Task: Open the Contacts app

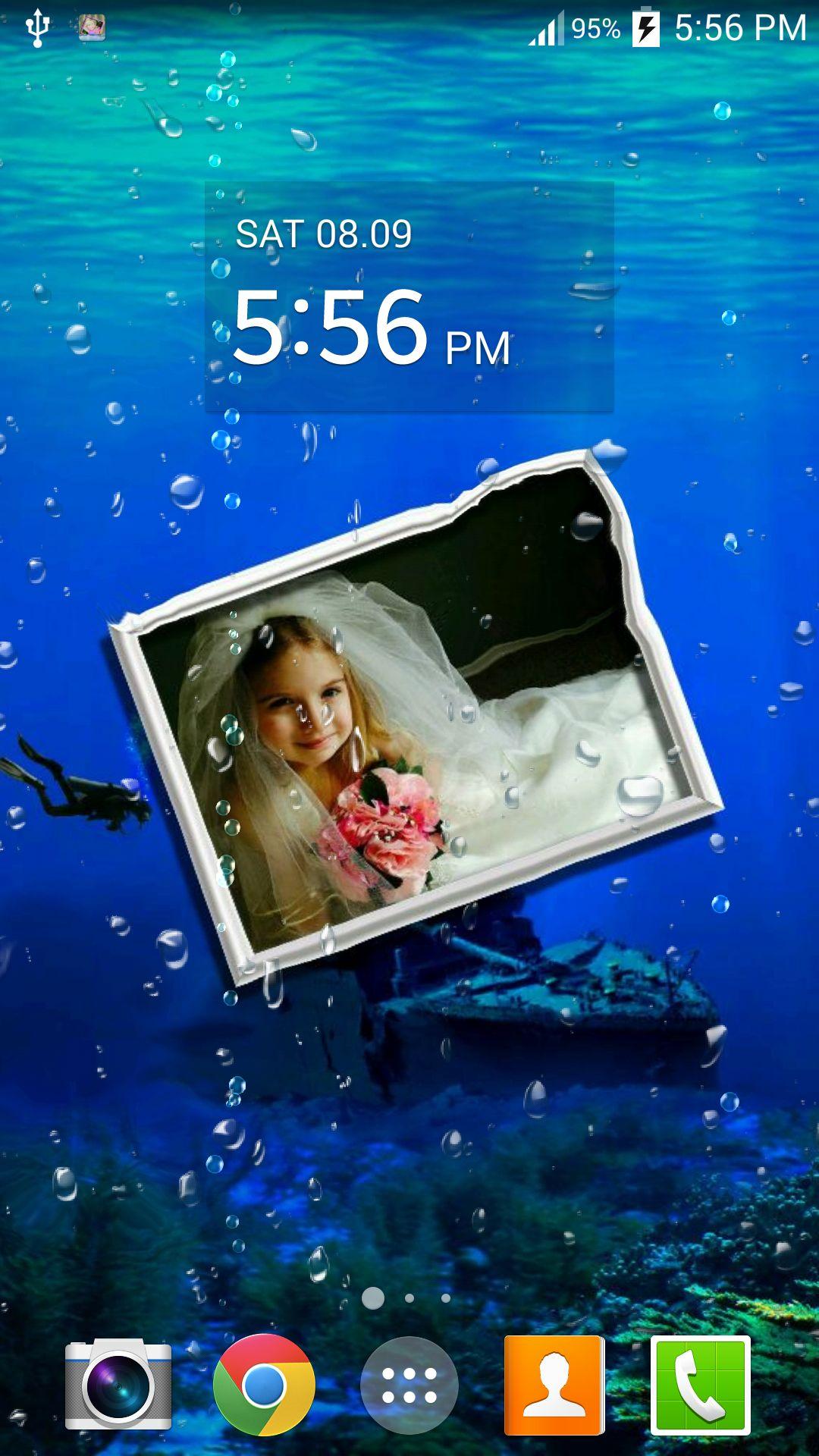Action: click(x=554, y=1385)
